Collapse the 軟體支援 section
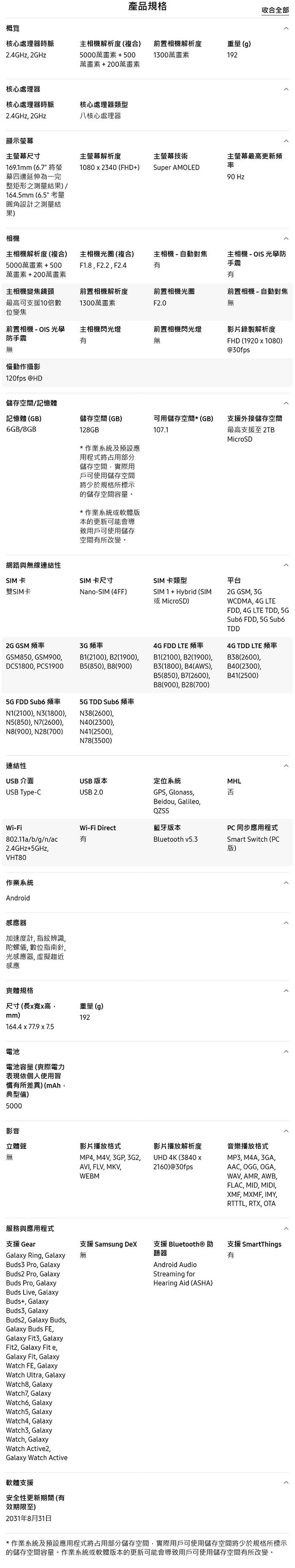The height and width of the screenshot is (1568, 295). 286,1483
